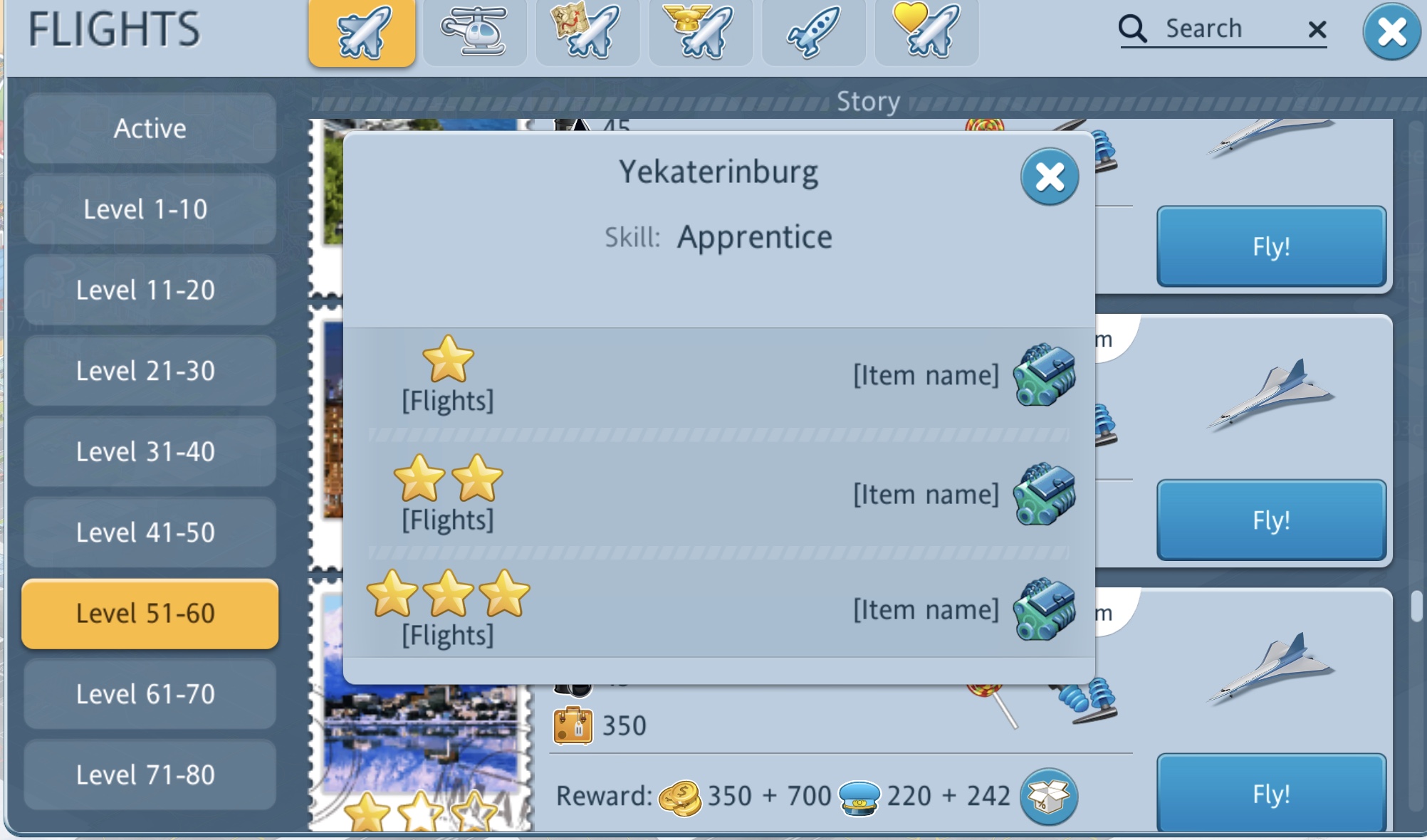Switch to the map flights tab
The width and height of the screenshot is (1427, 840).
[587, 32]
